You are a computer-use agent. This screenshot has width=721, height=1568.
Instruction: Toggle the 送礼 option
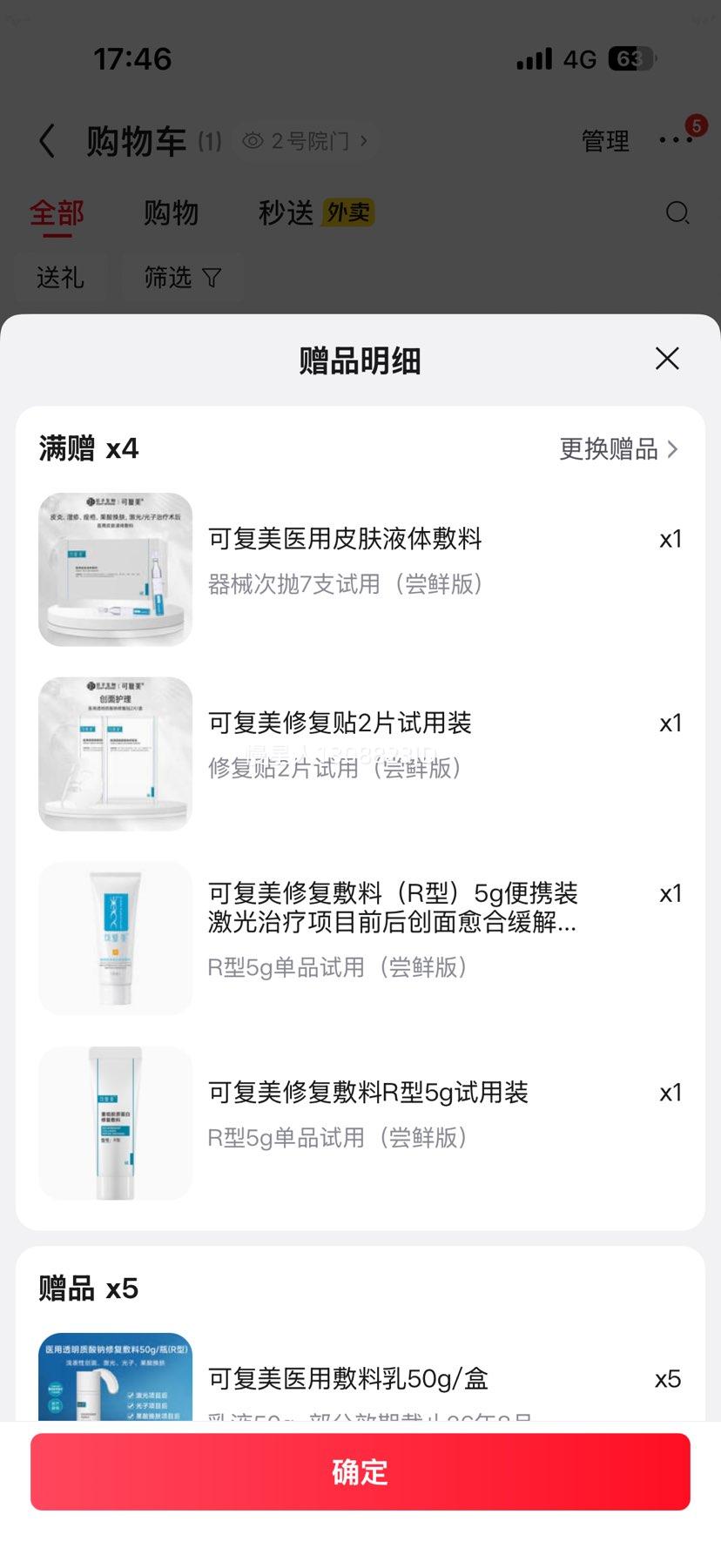tap(61, 278)
